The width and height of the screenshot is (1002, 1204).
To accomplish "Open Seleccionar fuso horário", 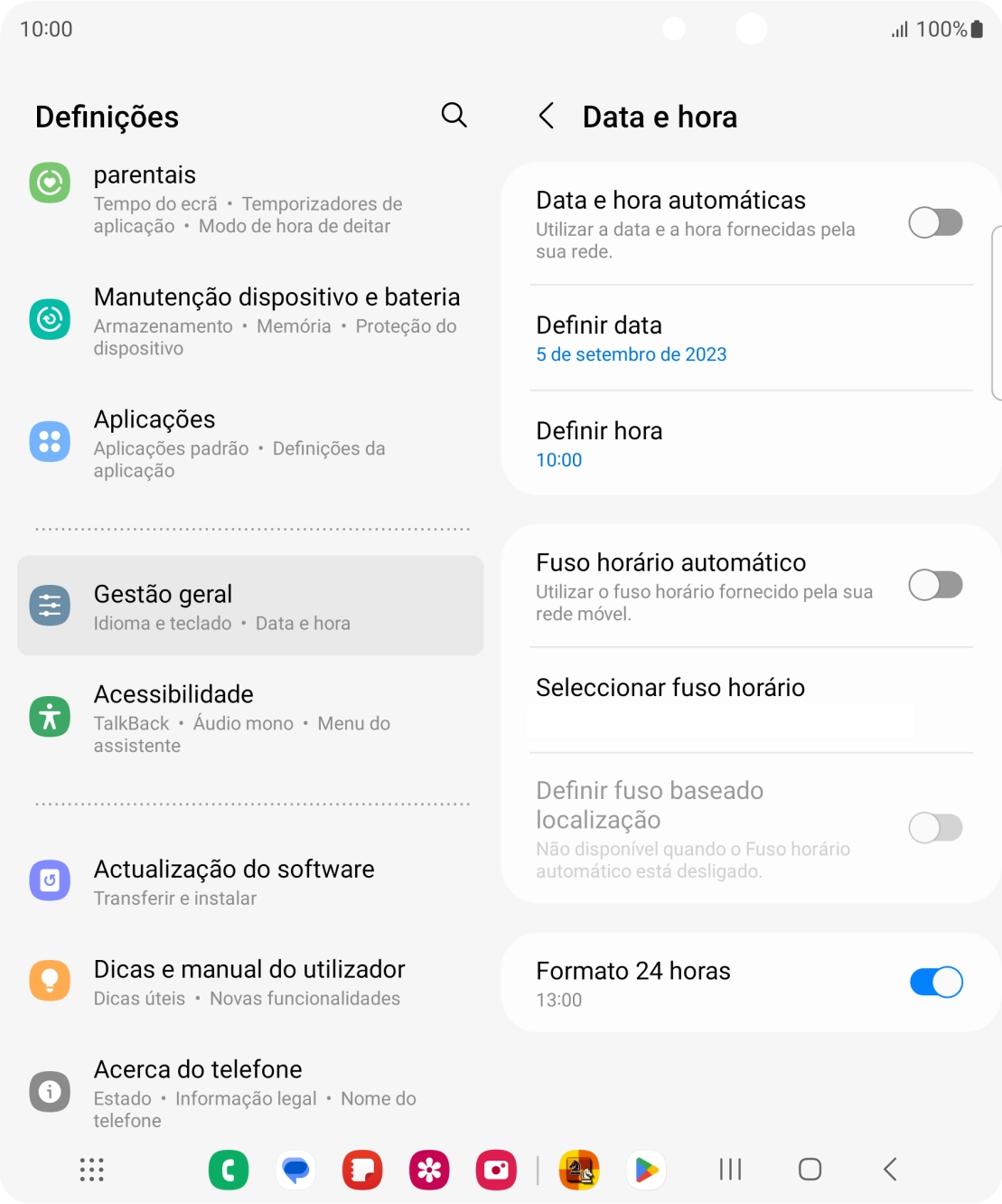I will (x=670, y=688).
